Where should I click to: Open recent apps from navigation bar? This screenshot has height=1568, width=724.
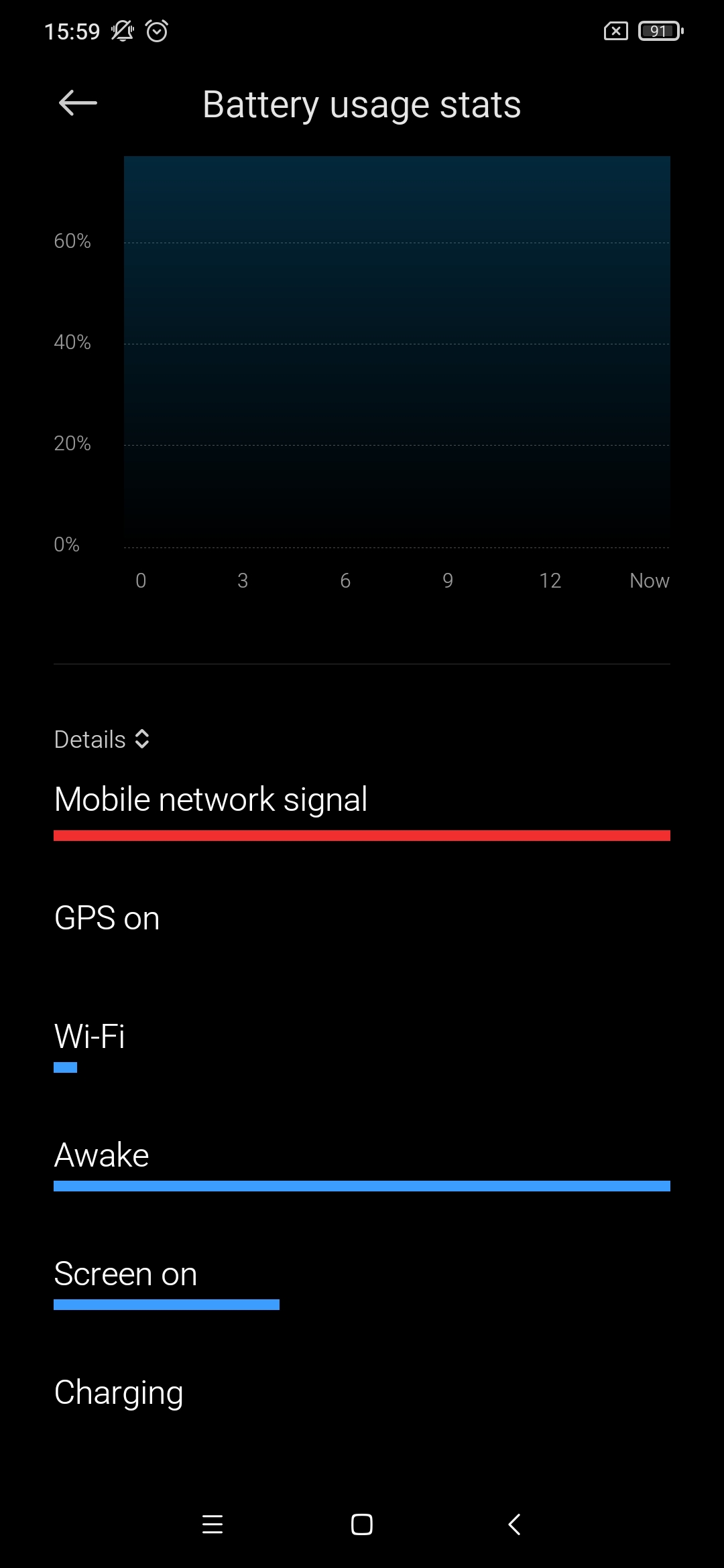tap(213, 1524)
